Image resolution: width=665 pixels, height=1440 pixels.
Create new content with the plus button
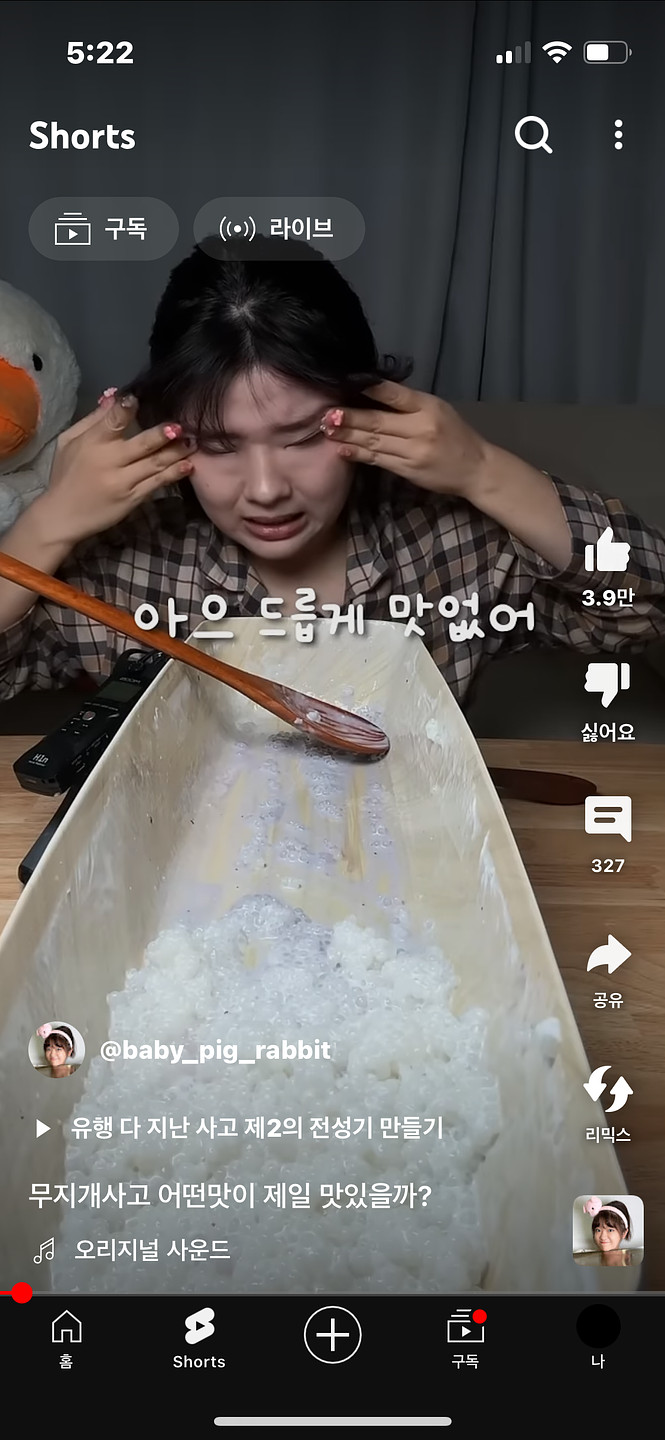[332, 1335]
